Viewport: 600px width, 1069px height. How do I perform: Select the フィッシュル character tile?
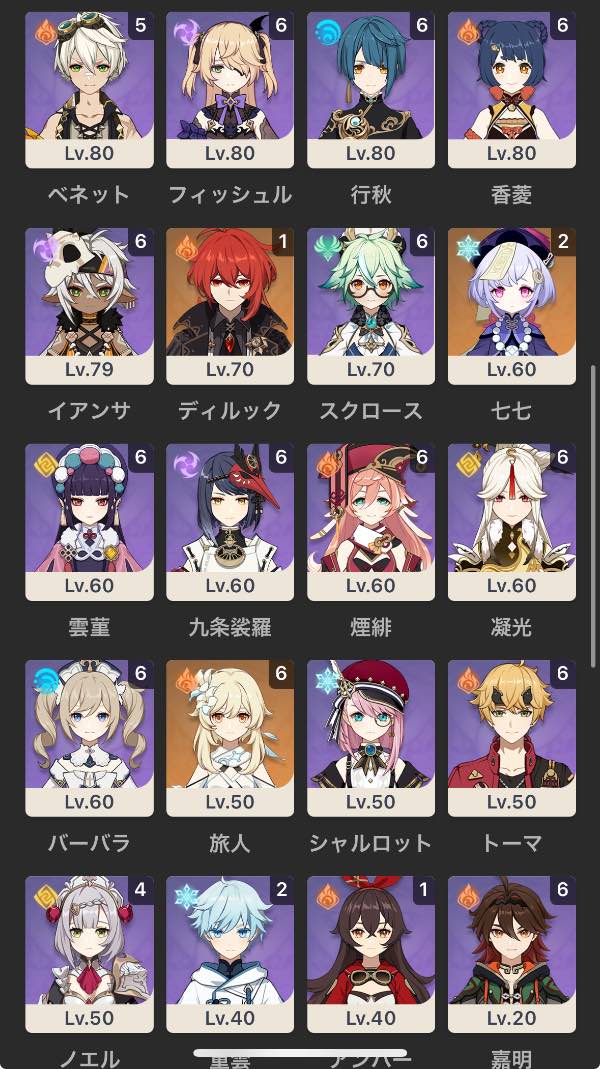[x=230, y=89]
